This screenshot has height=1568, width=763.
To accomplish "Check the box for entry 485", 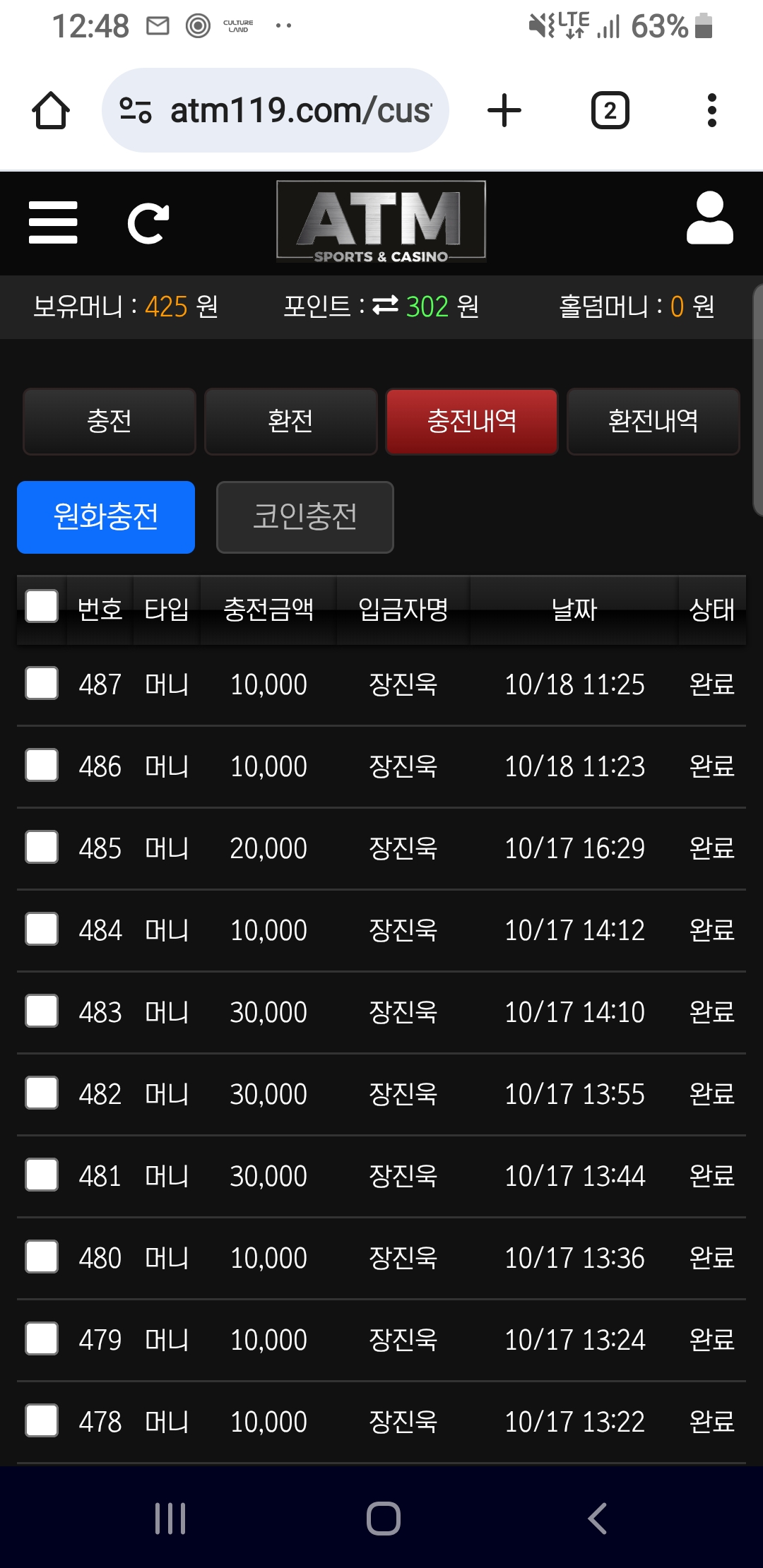I will point(42,847).
